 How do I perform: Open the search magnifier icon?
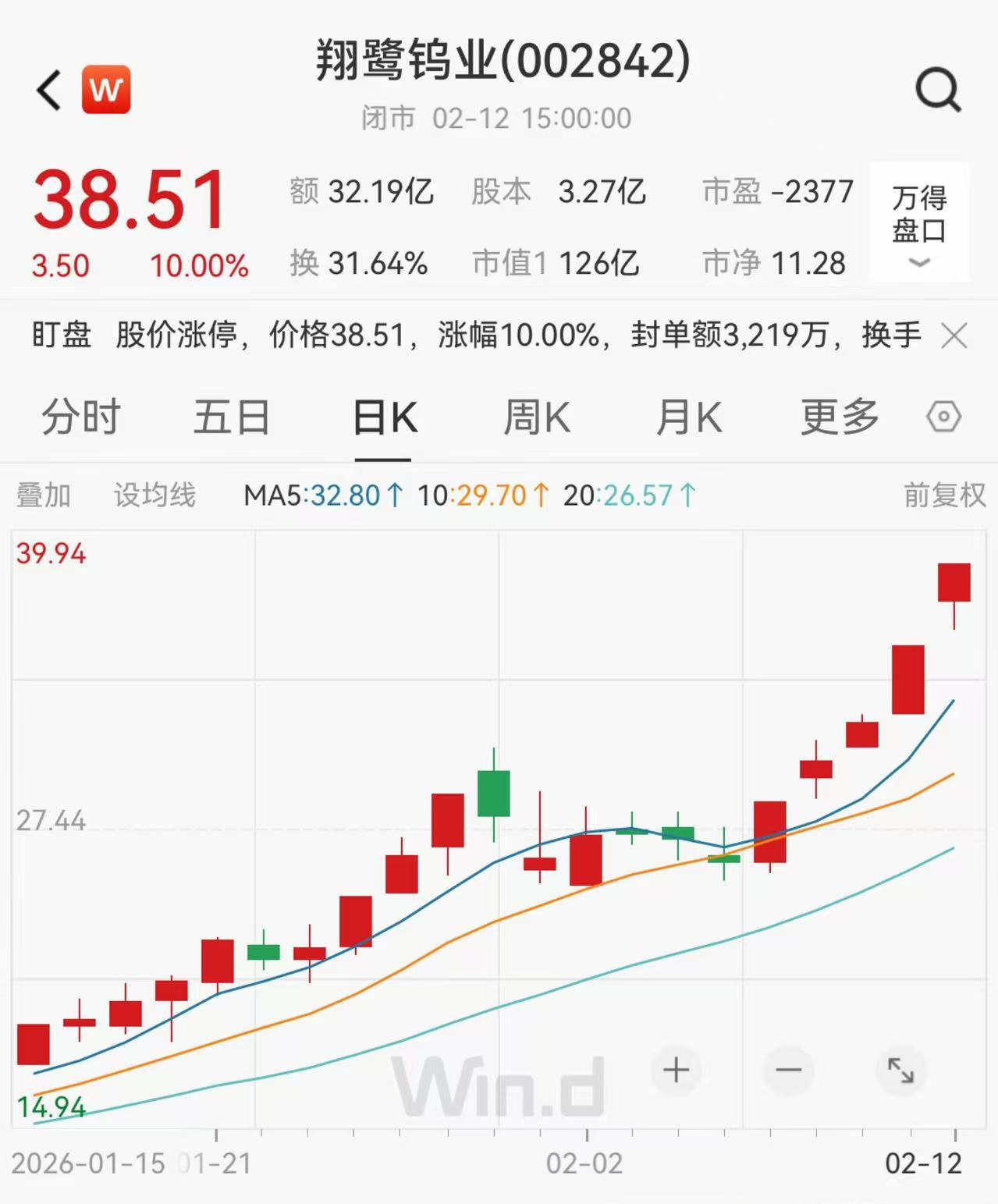[937, 90]
